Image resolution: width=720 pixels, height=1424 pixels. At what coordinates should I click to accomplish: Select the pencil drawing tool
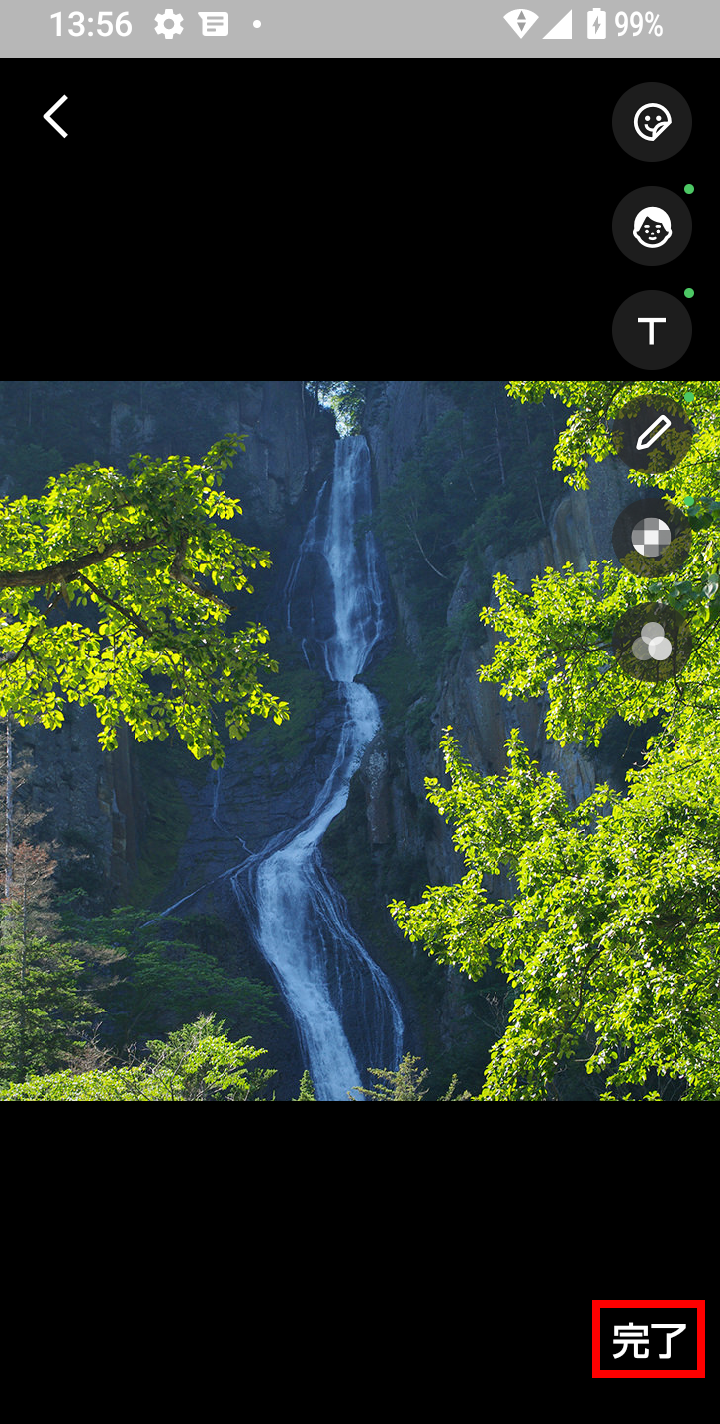click(652, 434)
